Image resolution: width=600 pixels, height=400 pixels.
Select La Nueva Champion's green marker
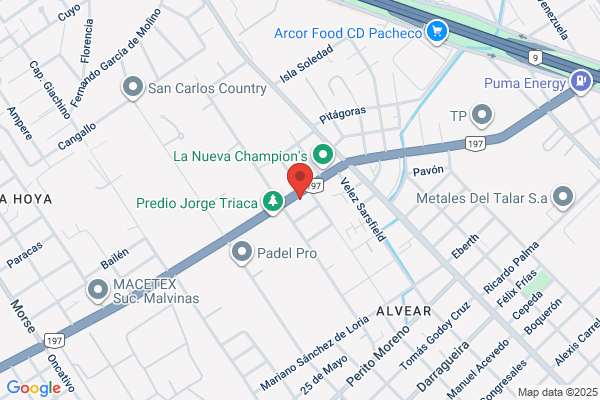323,155
